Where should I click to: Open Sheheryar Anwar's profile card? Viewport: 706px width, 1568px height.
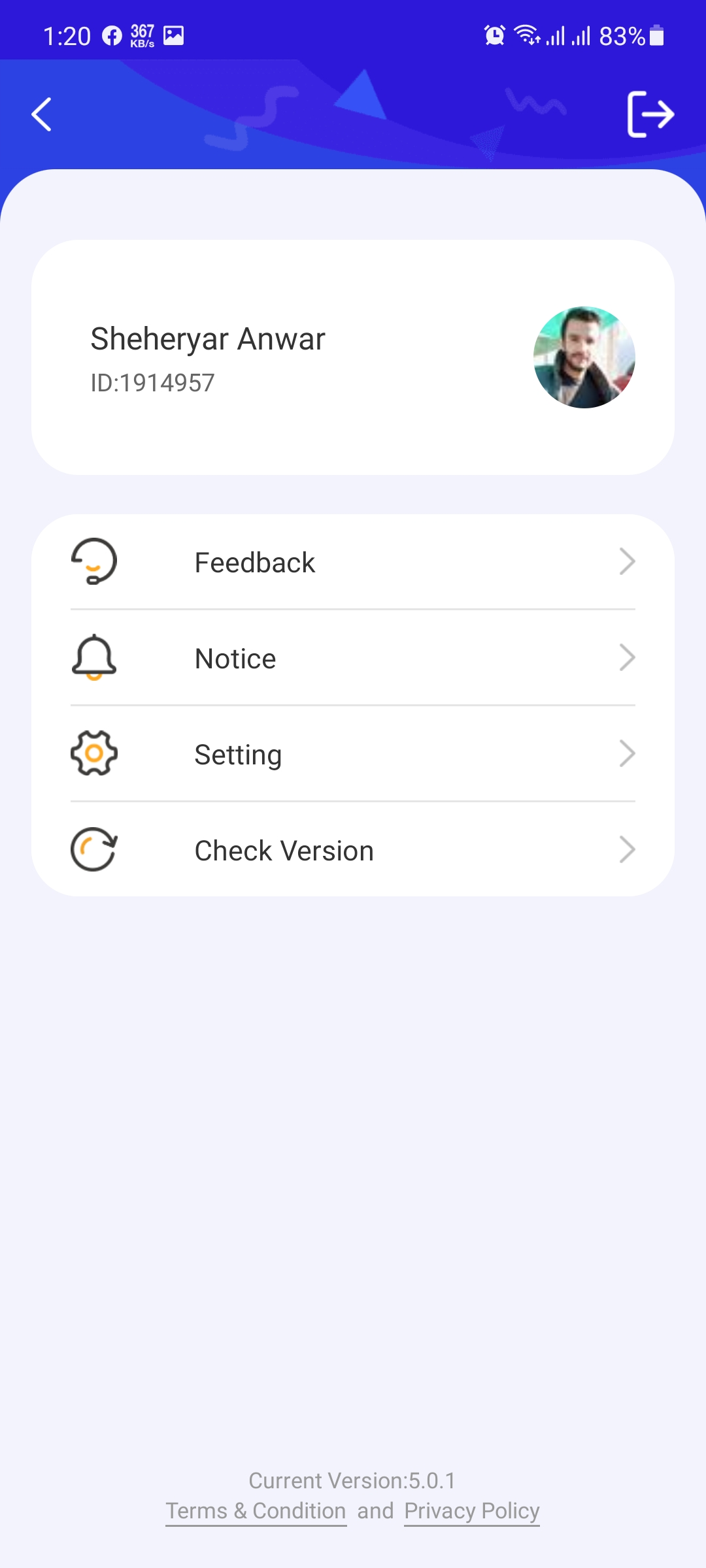click(x=353, y=357)
